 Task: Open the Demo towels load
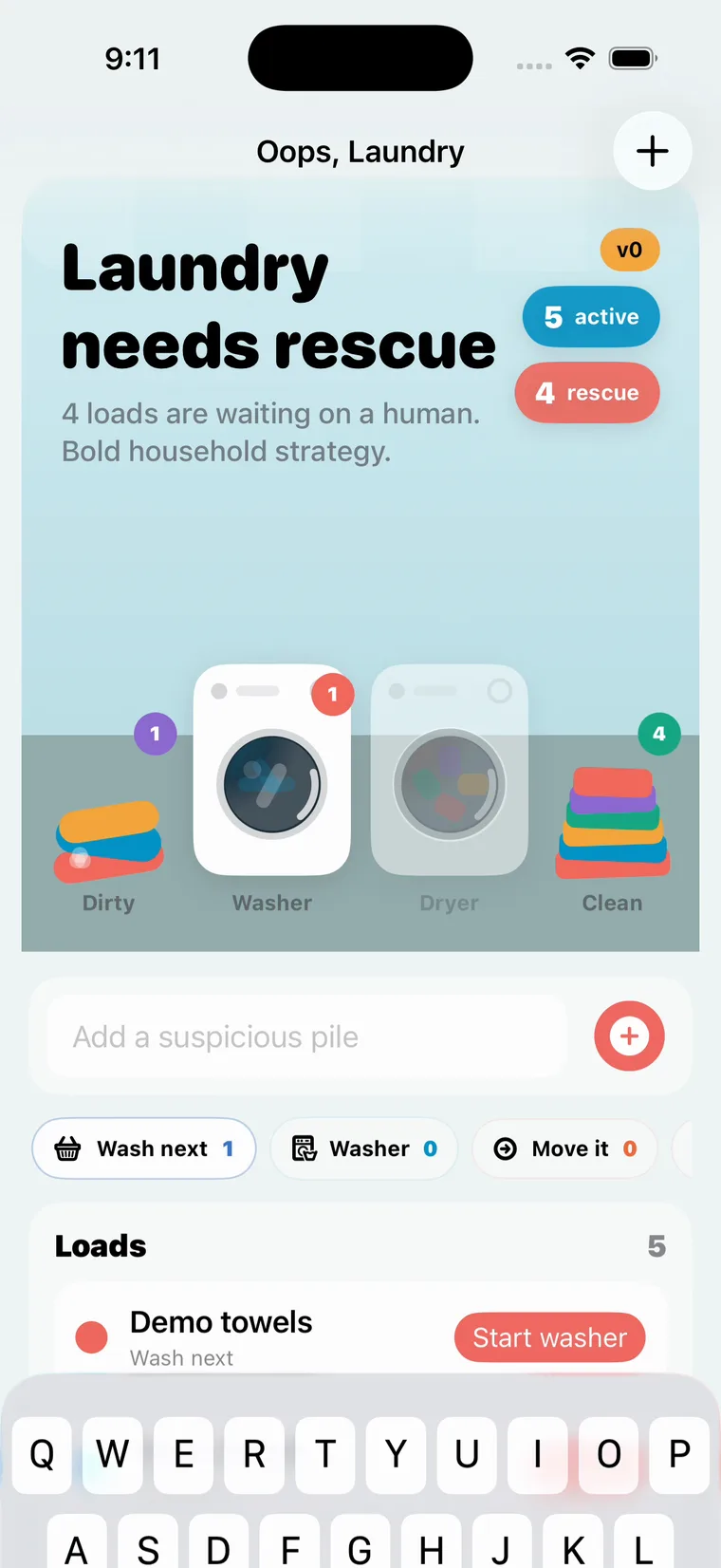coord(220,1322)
